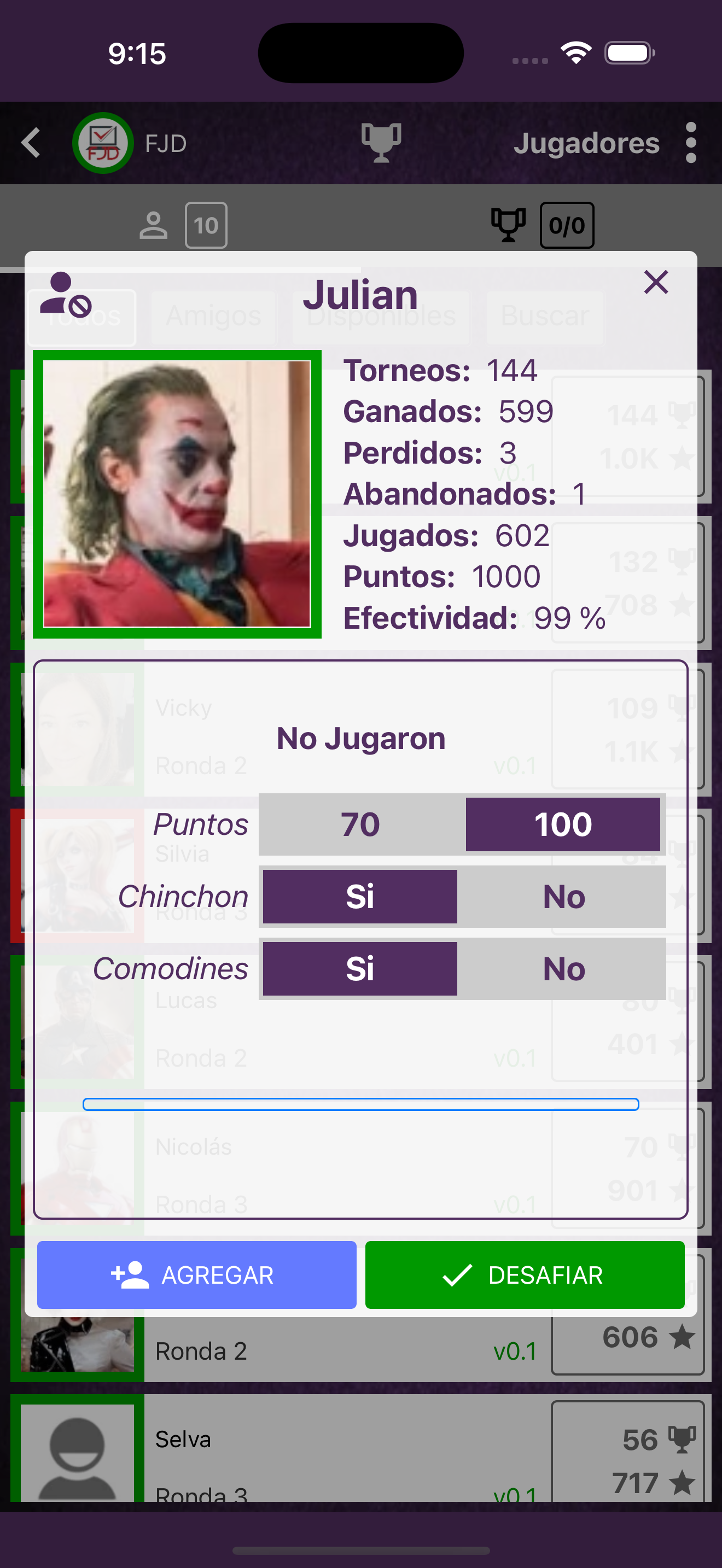Viewport: 722px width, 1568px height.
Task: Add Julian as friend with AGREGAR
Action: click(x=196, y=1274)
